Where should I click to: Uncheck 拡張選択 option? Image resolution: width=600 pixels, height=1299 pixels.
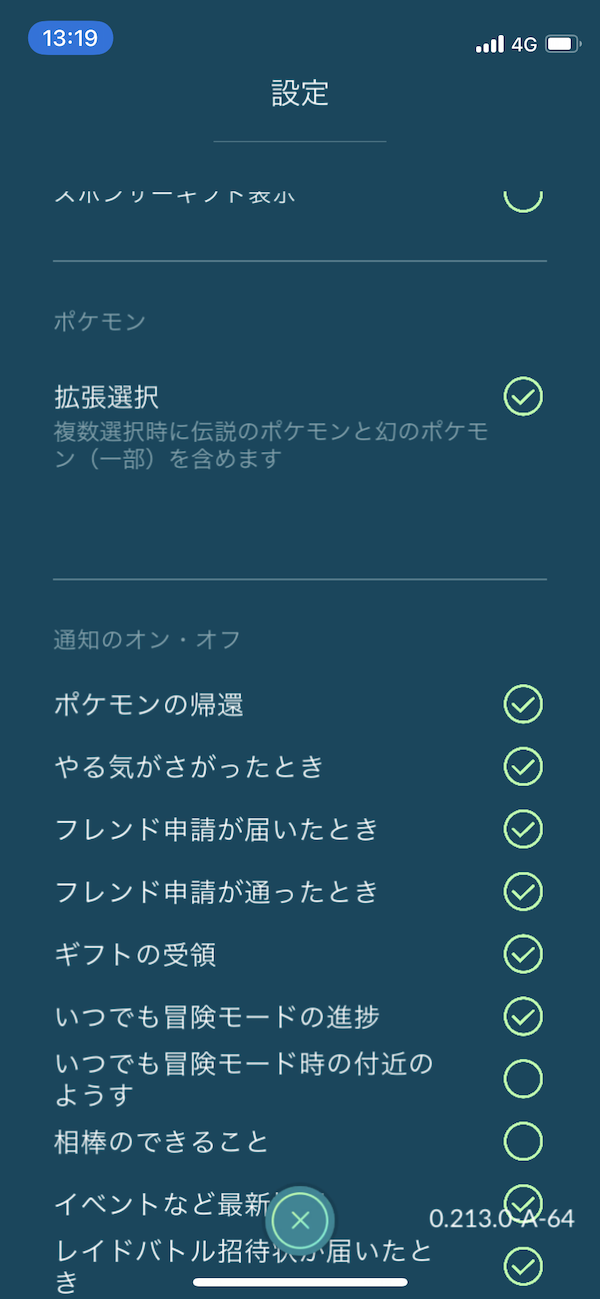pos(523,396)
